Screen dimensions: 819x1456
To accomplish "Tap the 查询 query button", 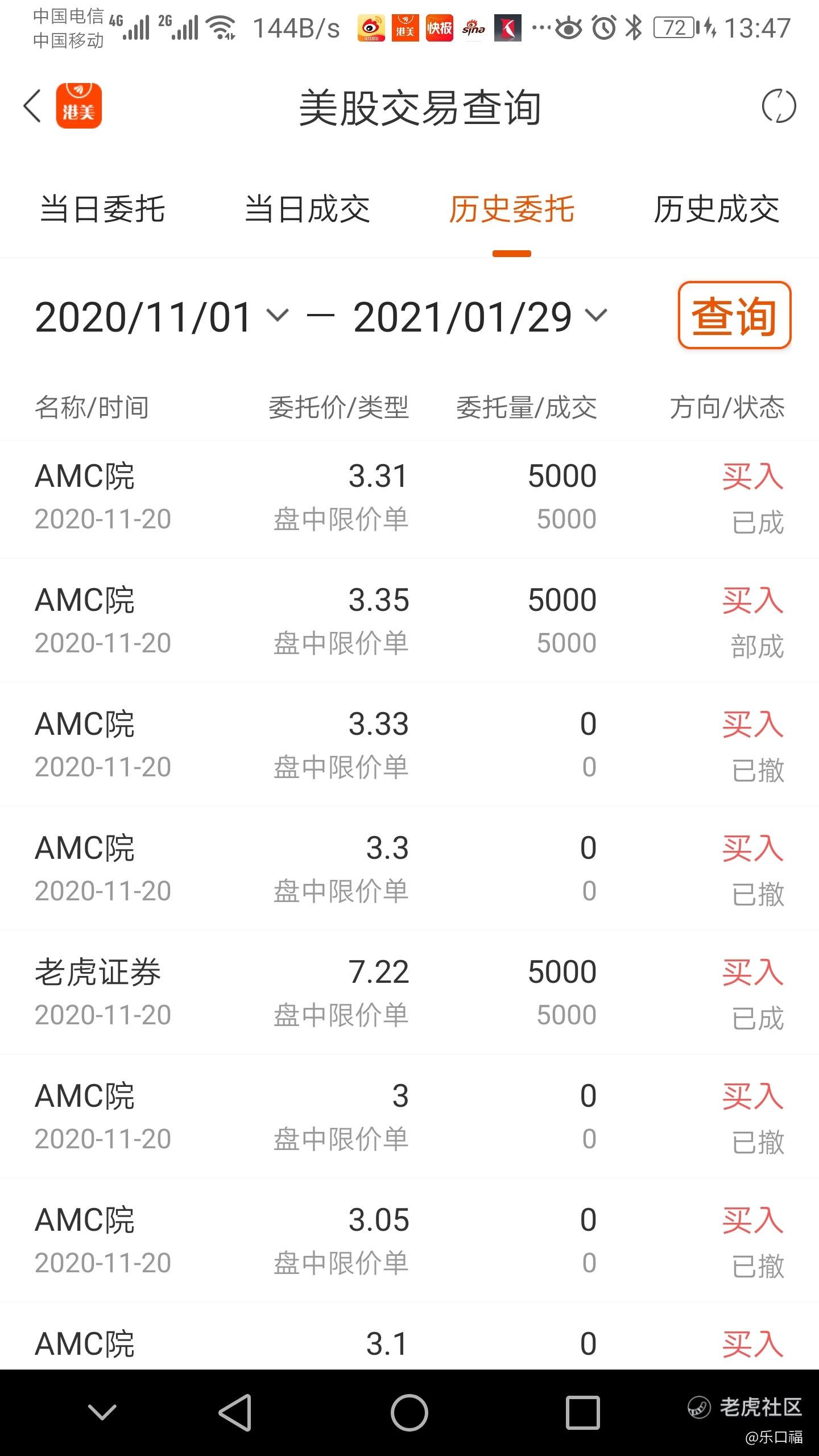I will [x=734, y=315].
